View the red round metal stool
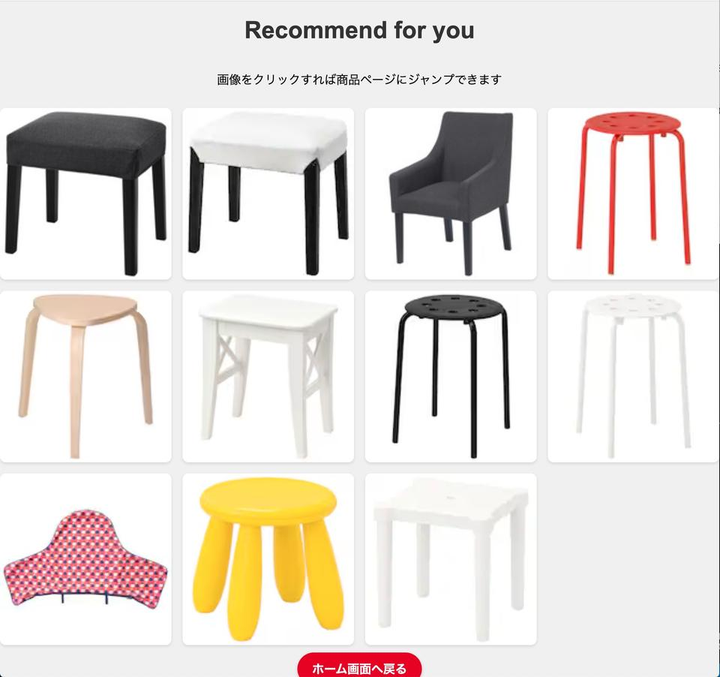The width and height of the screenshot is (720, 677). (x=633, y=193)
